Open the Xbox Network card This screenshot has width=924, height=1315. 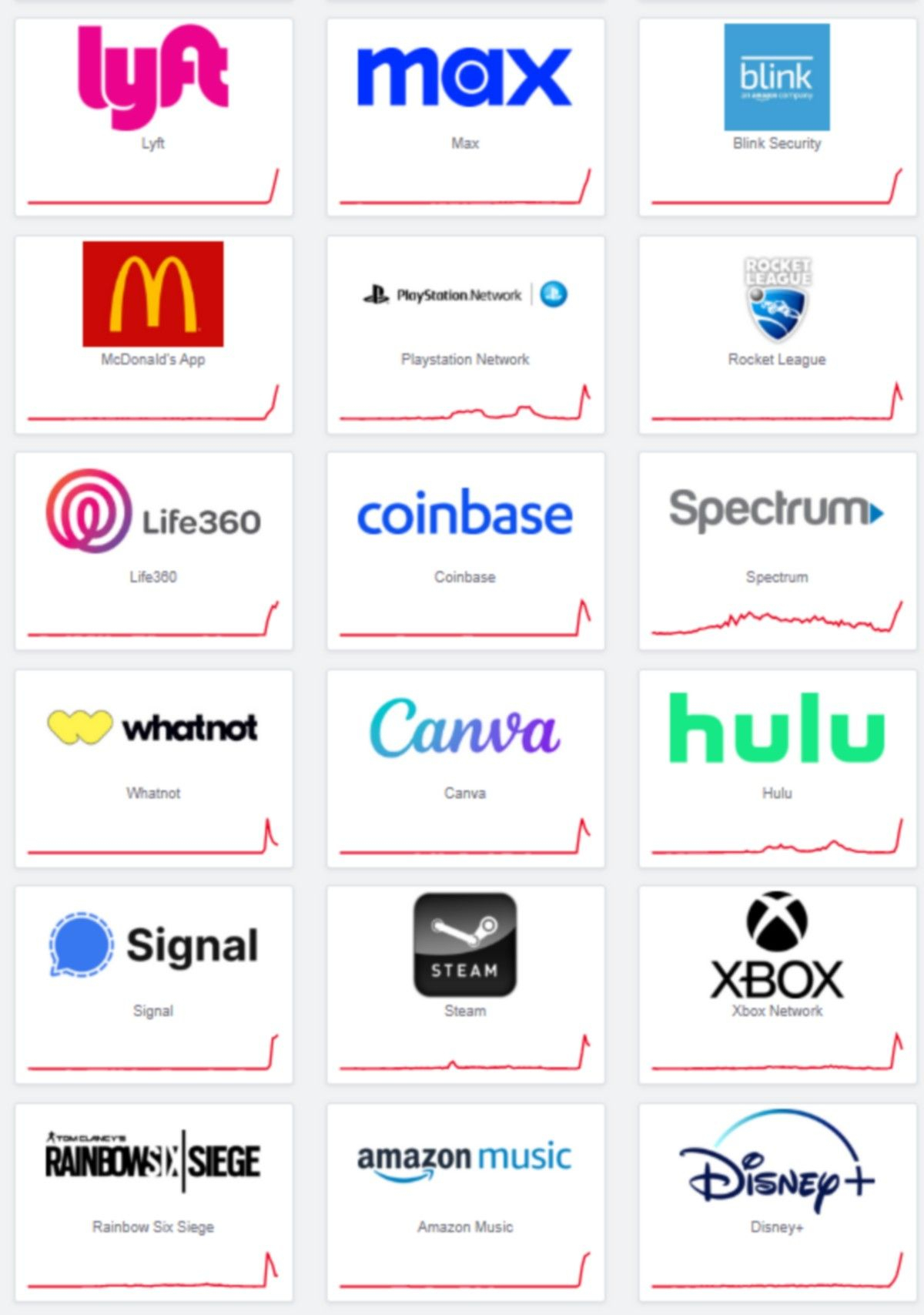[777, 985]
